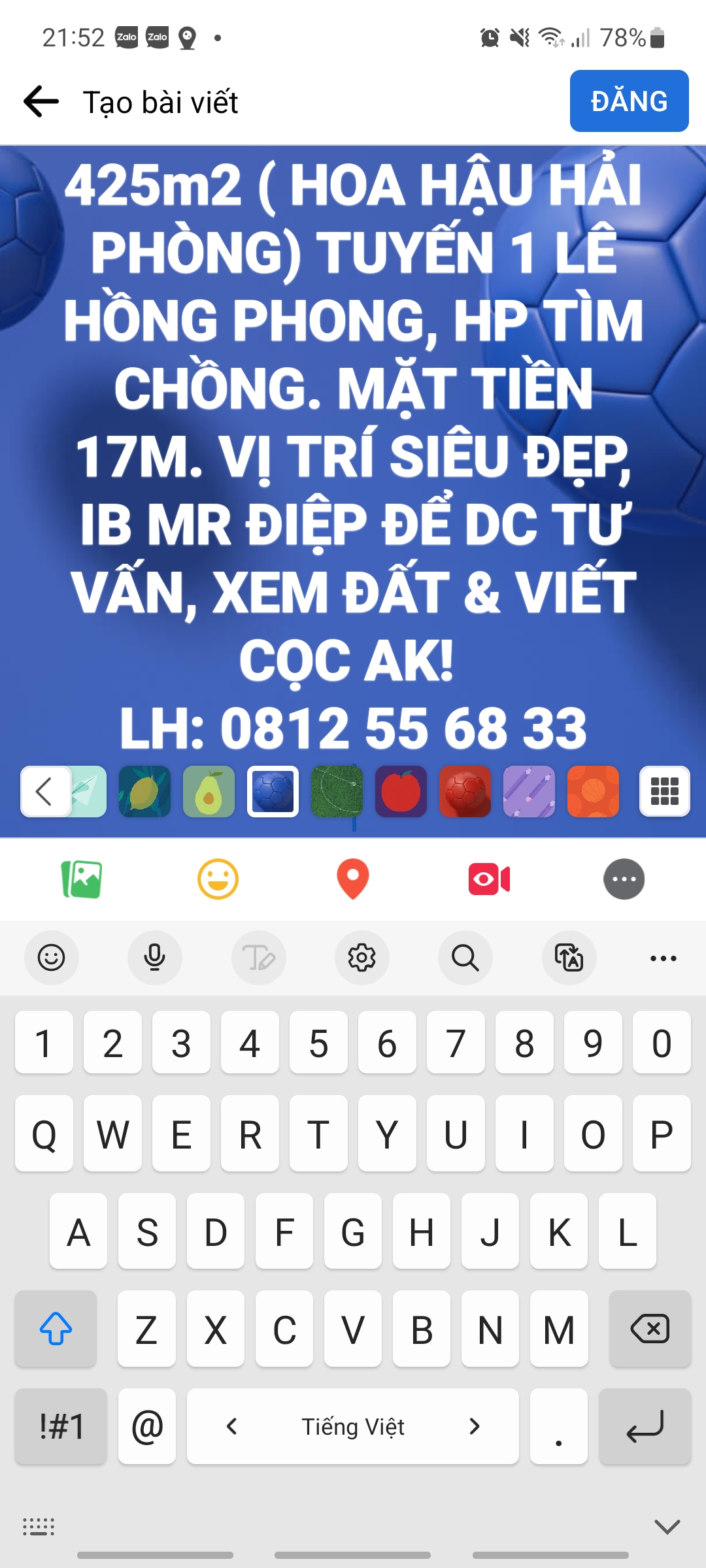Publish the post with the ĐĂNG button

[x=629, y=101]
